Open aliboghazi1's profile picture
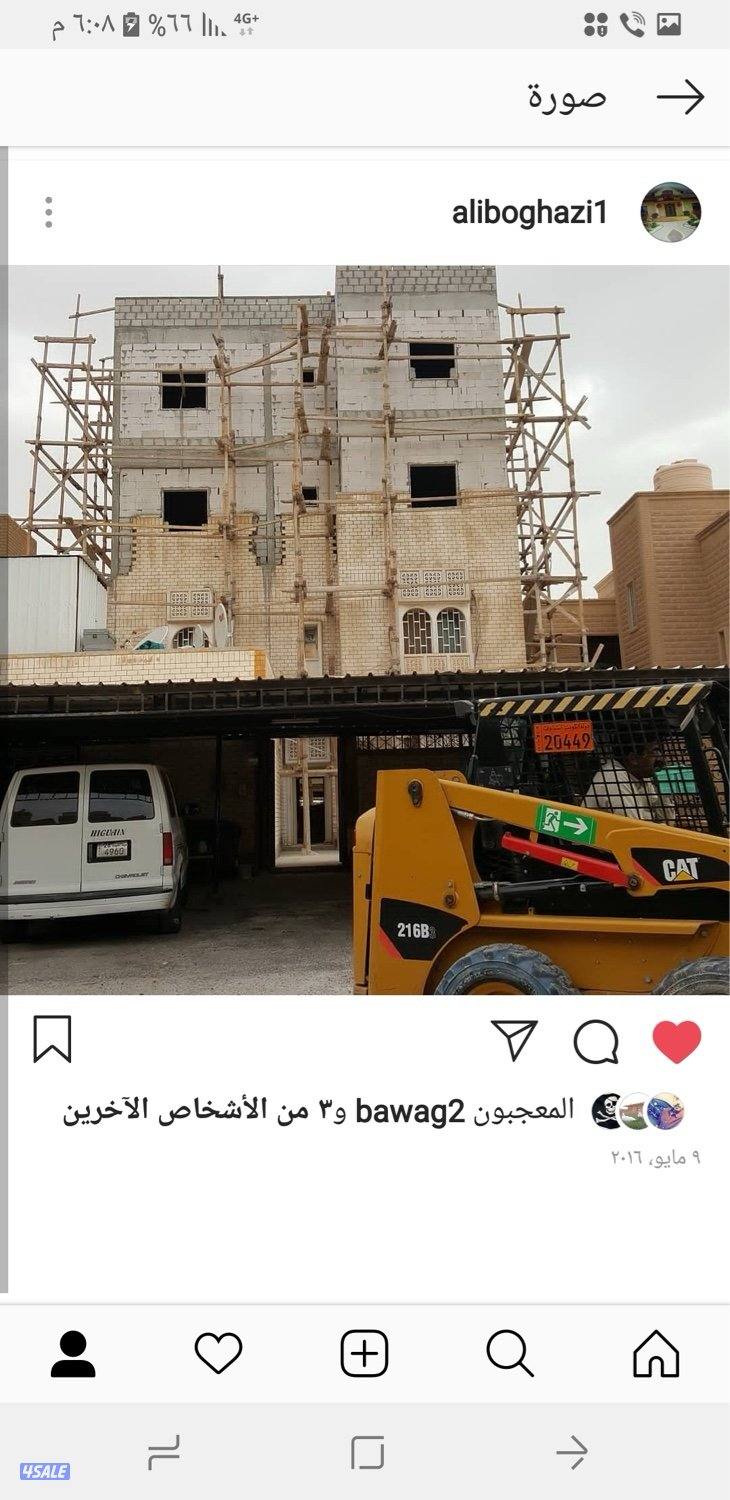 click(670, 212)
